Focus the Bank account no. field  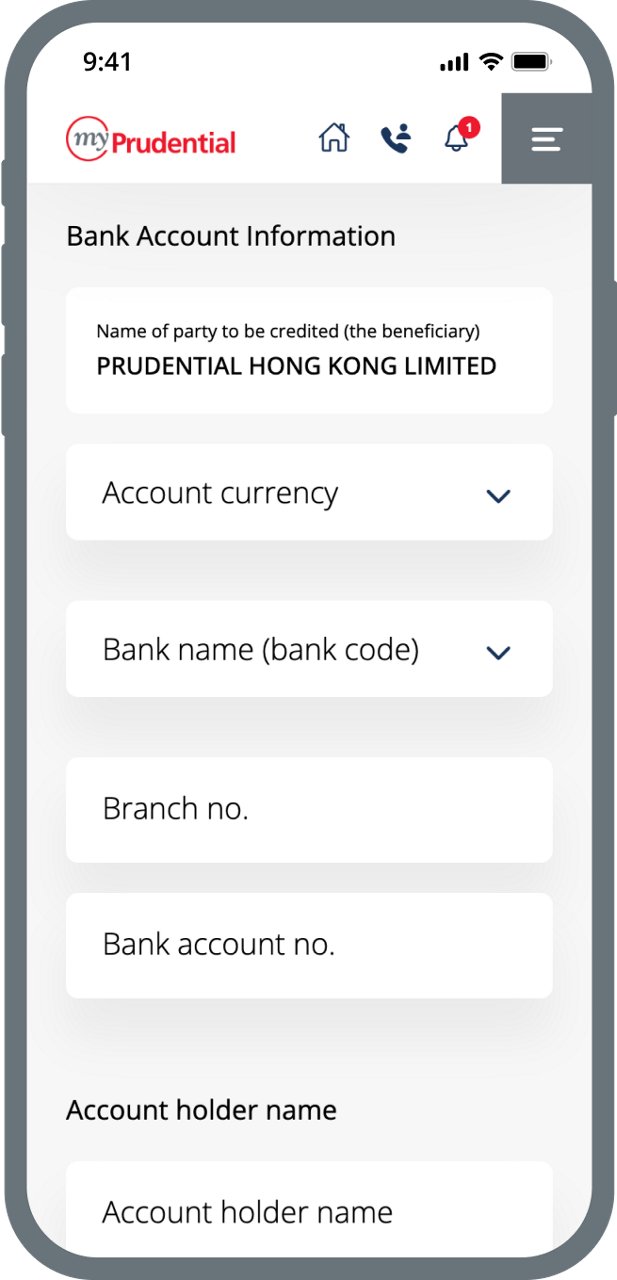309,945
